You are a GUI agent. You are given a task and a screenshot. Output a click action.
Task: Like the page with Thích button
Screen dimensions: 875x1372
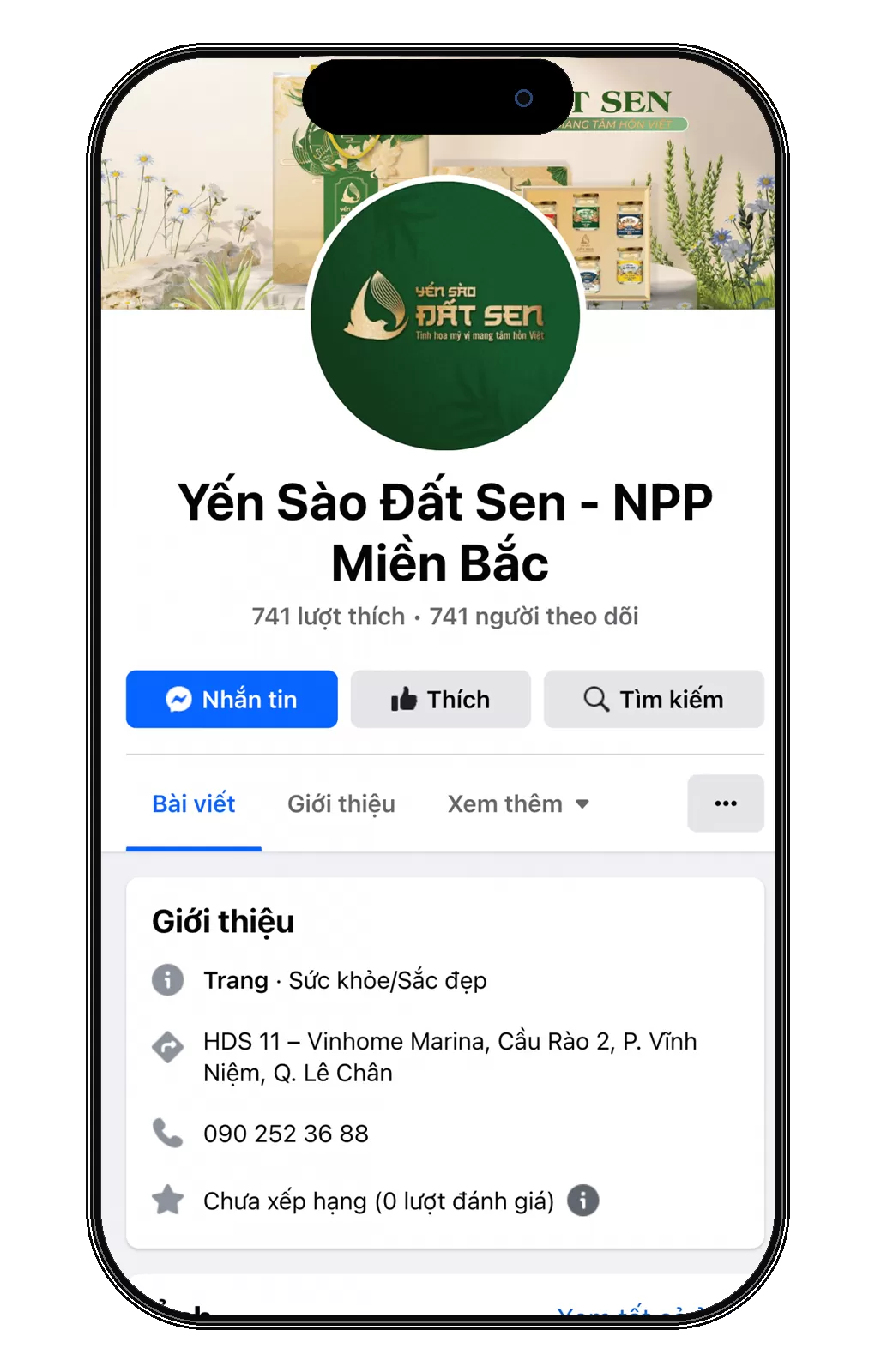tap(440, 700)
